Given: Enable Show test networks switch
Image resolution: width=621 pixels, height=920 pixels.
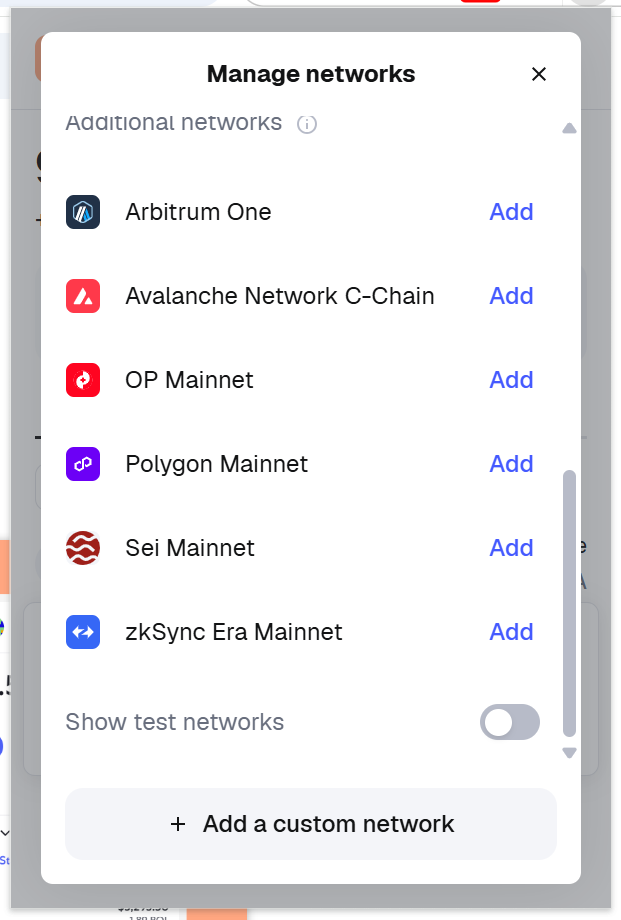Looking at the screenshot, I should tap(510, 722).
